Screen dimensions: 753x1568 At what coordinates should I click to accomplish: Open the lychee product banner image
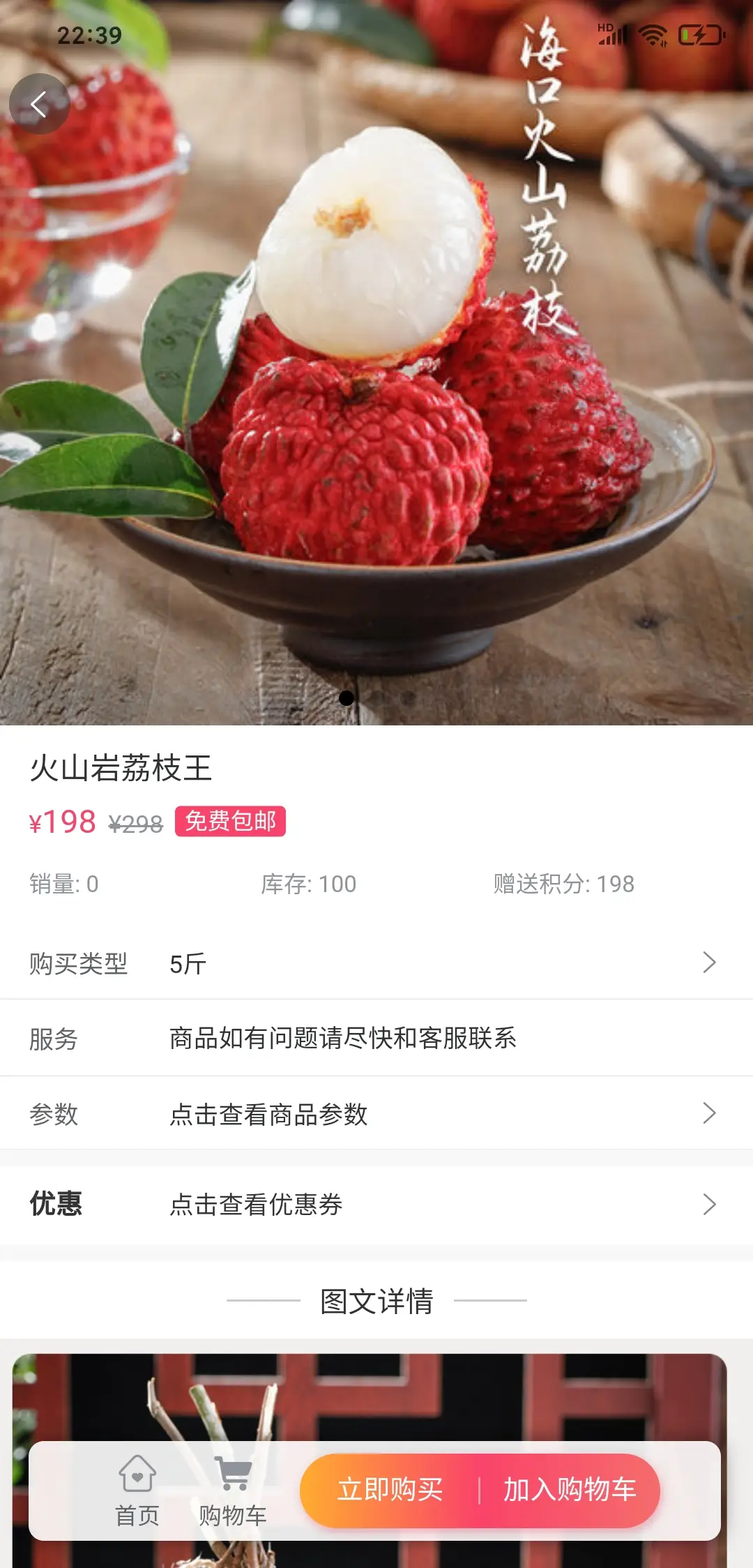click(376, 363)
